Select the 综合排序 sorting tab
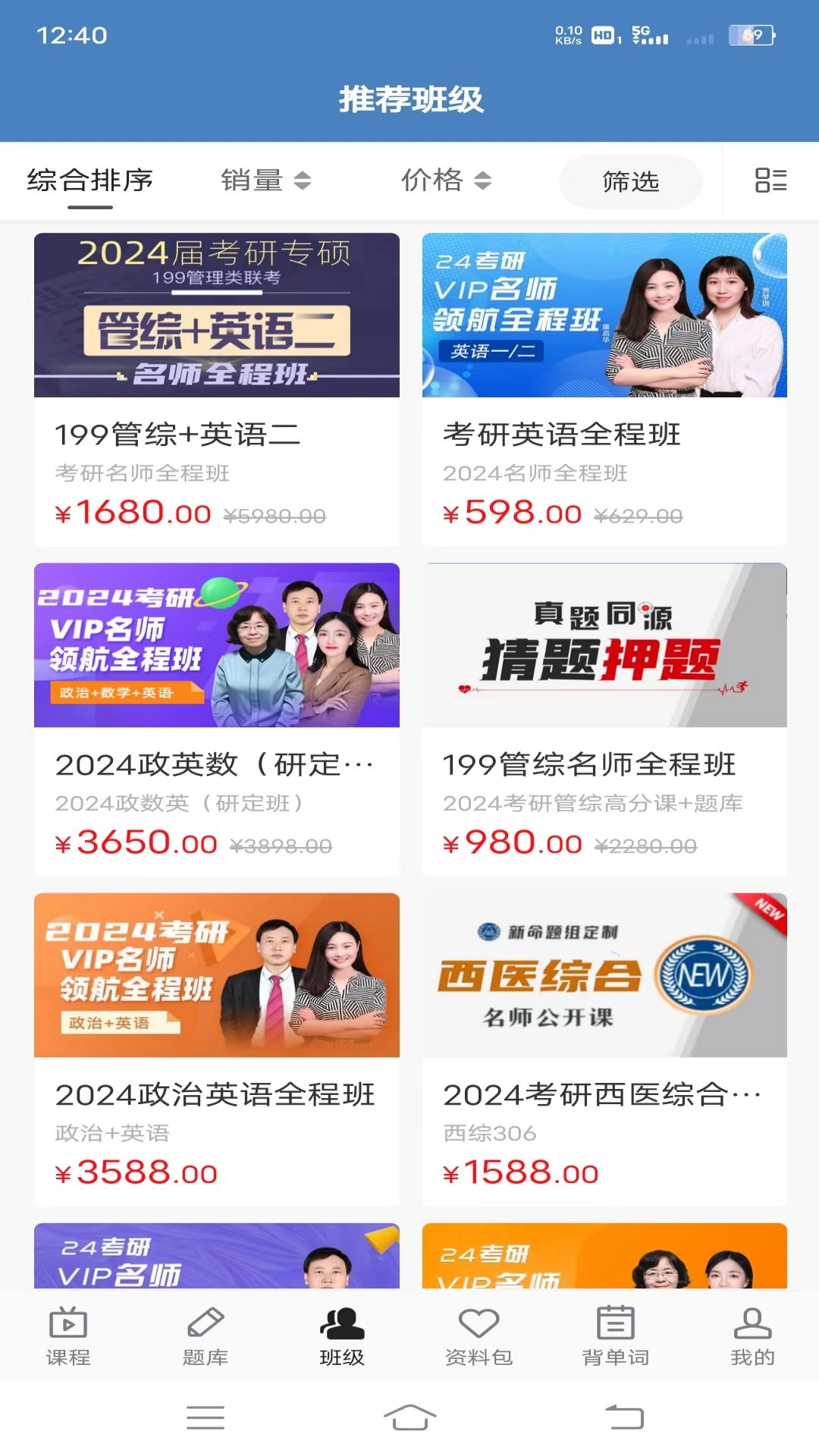Screen dimensions: 819x1456 90,180
